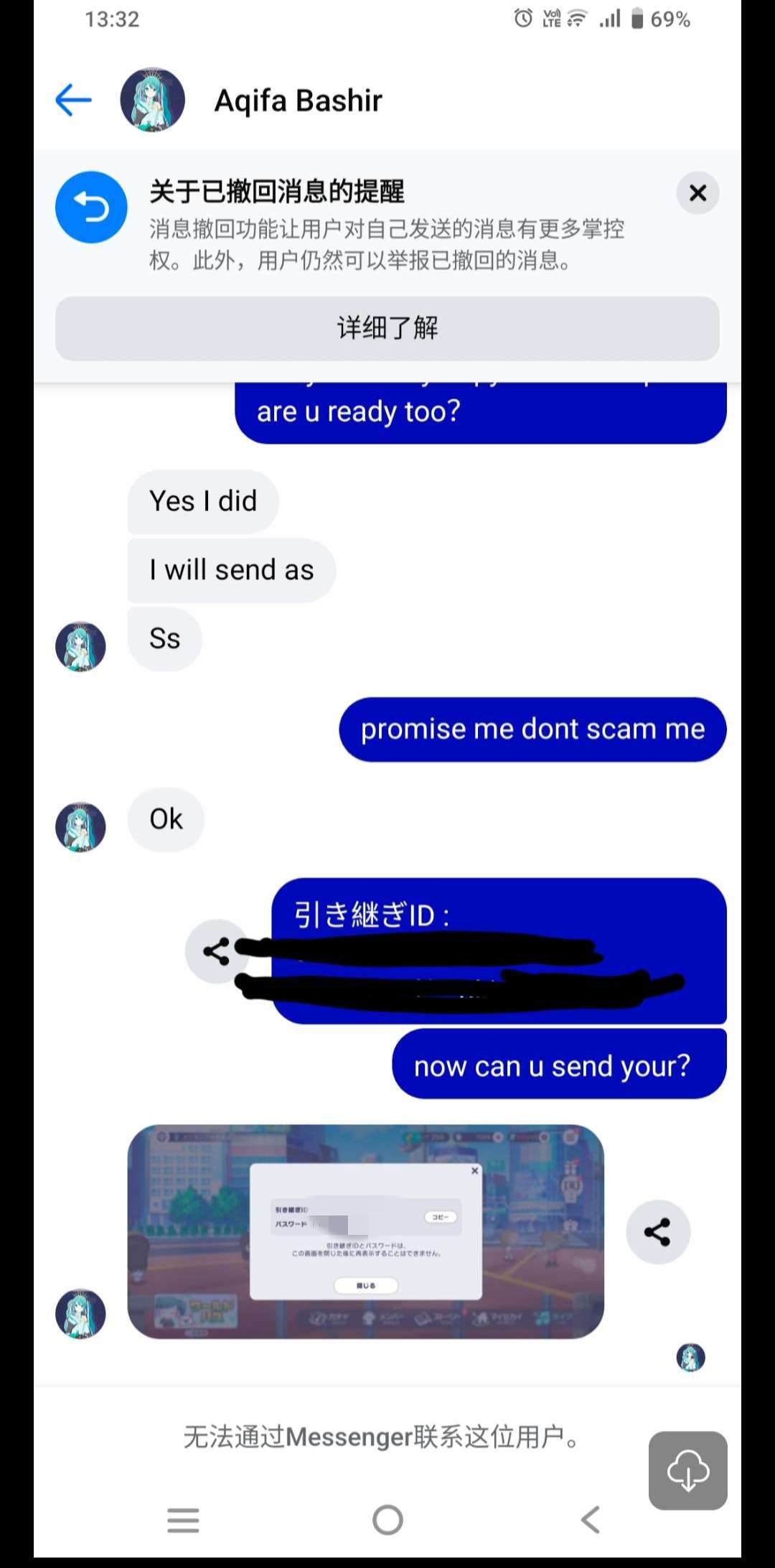Dismiss the unsent message reminder banner
This screenshot has width=775, height=1568.
tap(697, 192)
